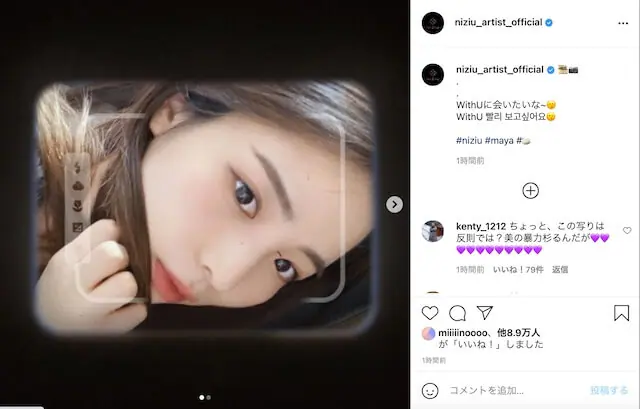Reply to kenty_1212's comment
640x409 pixels.
[x=560, y=269]
